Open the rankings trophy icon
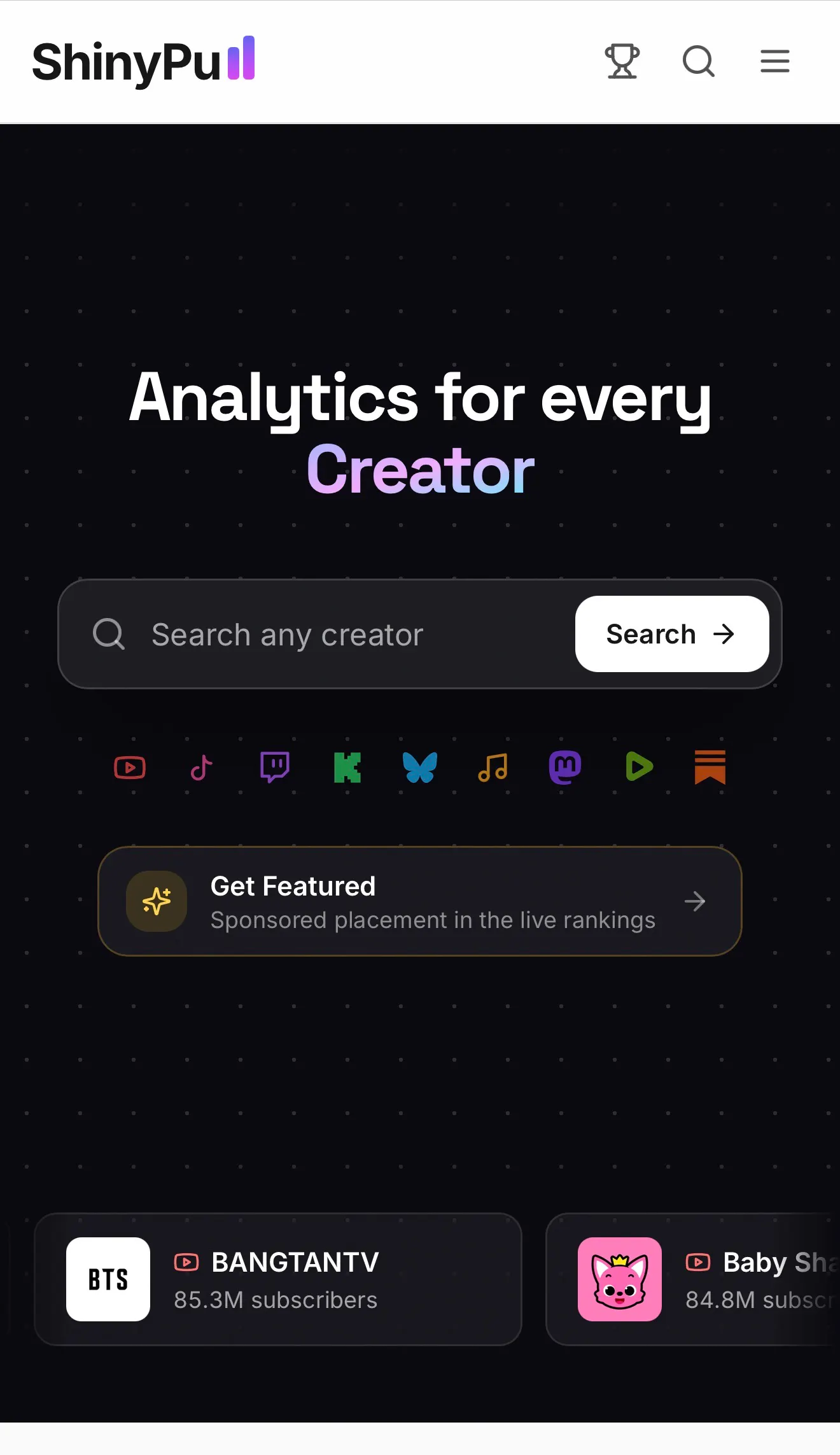840x1455 pixels. coord(622,61)
